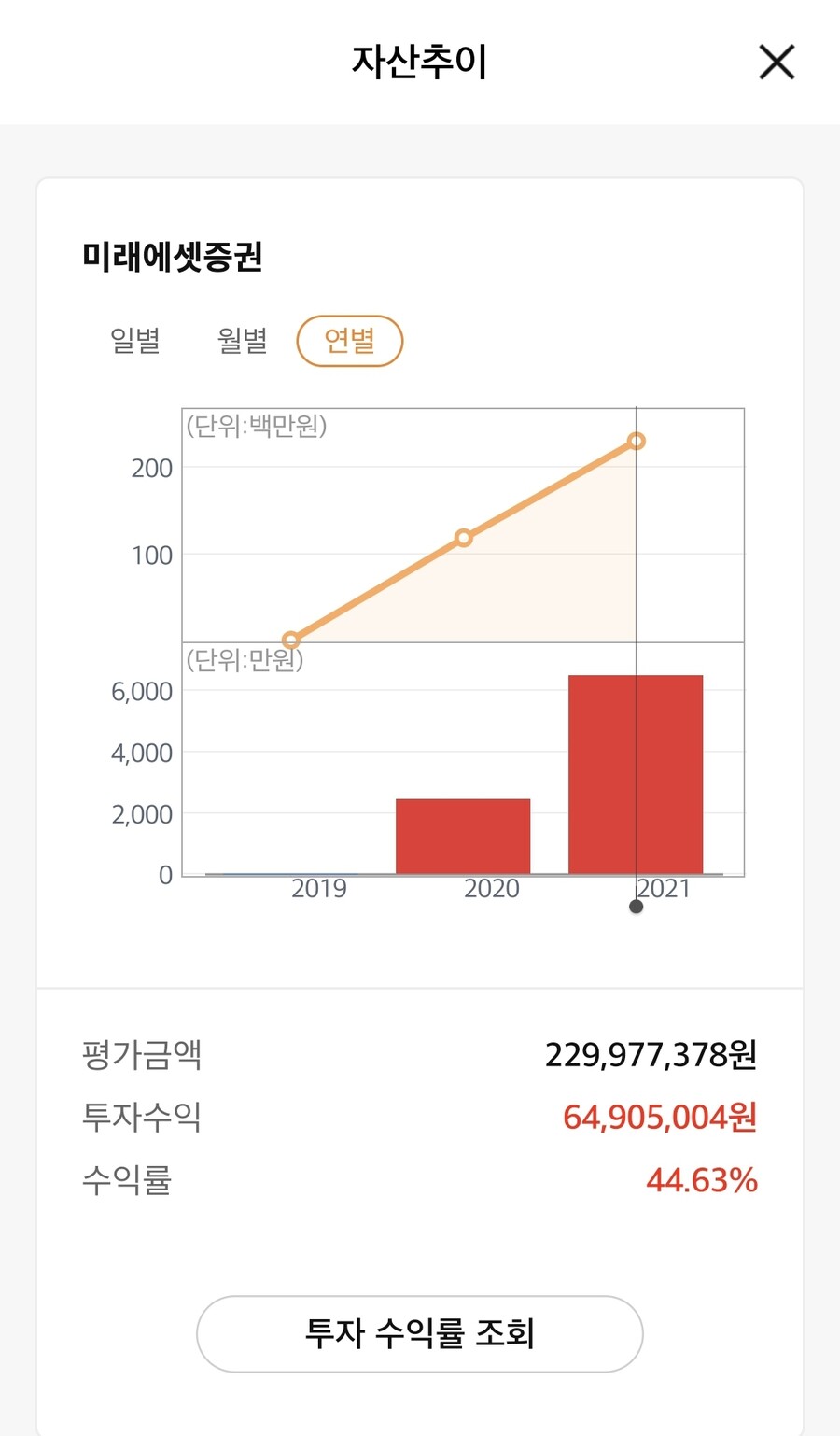
Task: Select the 2019 data point on line chart
Action: 290,640
